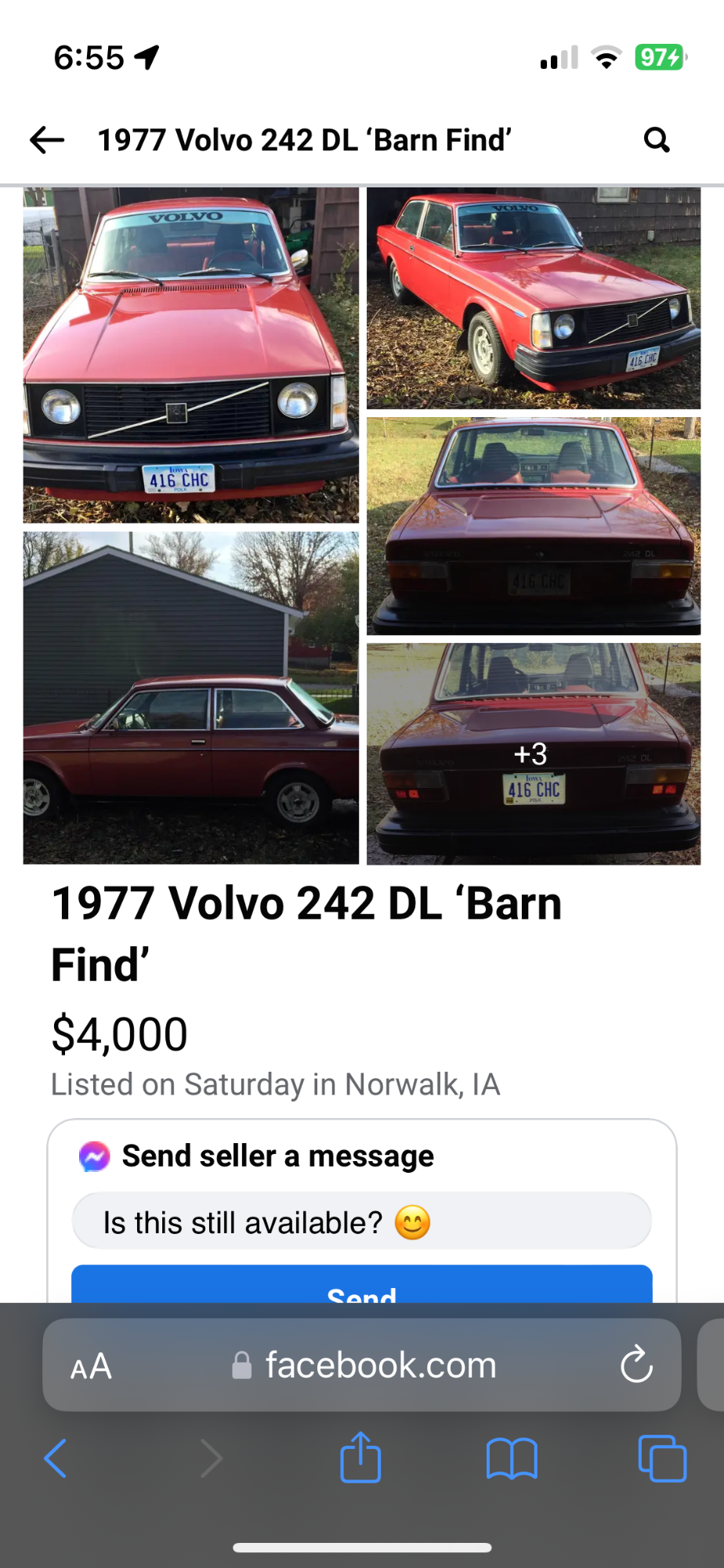This screenshot has height=1568, width=724.
Task: Show all open tabs
Action: tap(662, 1459)
